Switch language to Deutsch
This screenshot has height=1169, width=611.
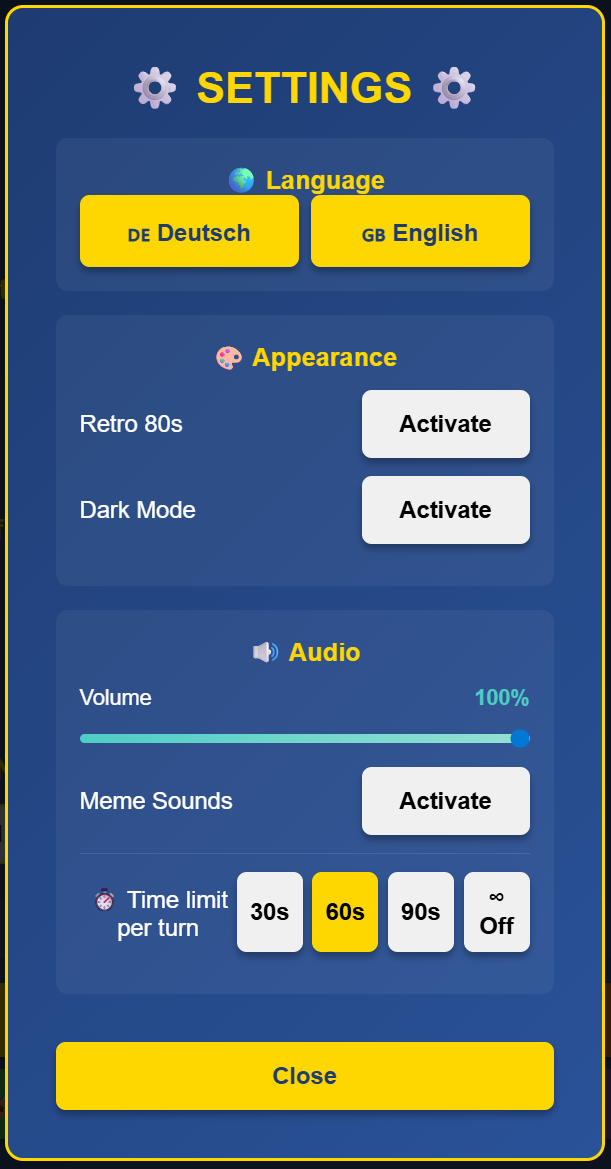click(189, 231)
